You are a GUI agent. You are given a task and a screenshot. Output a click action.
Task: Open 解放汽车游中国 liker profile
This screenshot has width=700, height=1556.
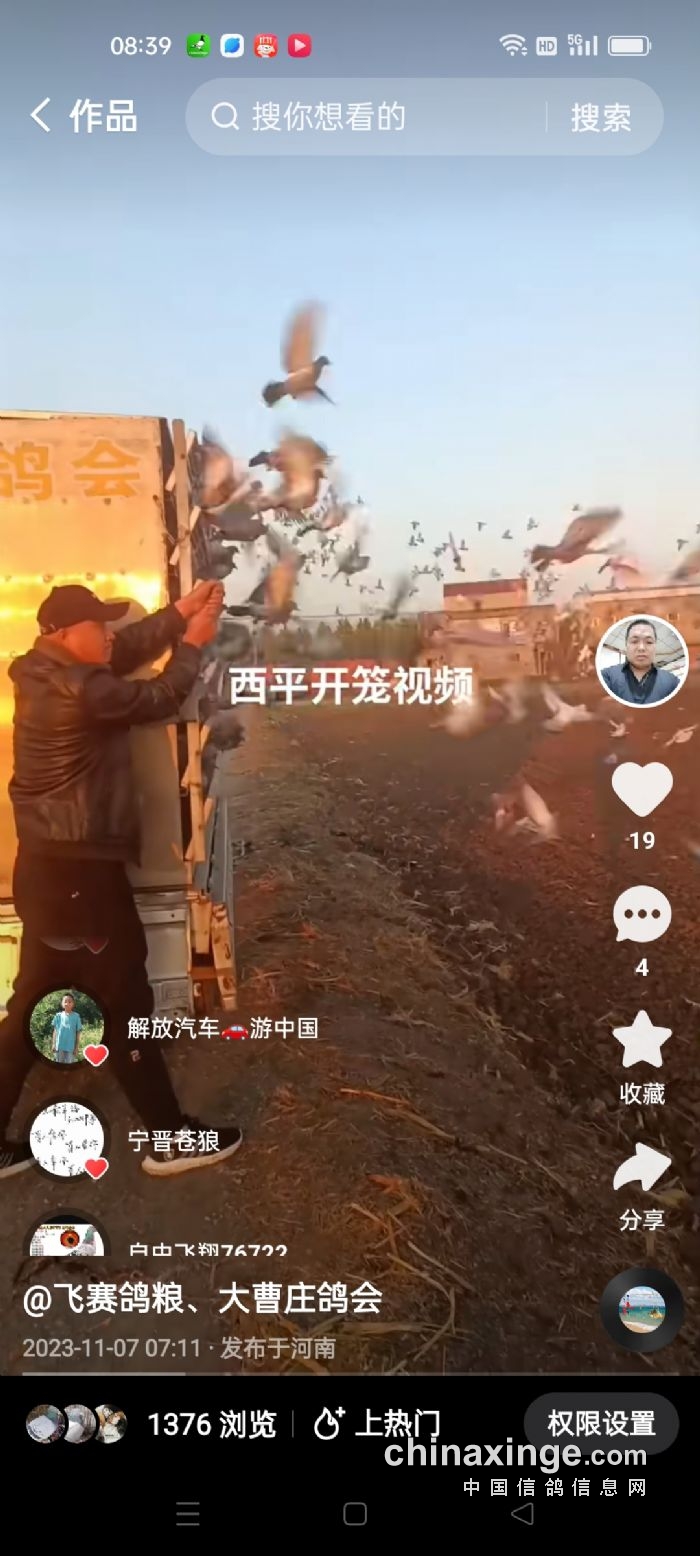67,1026
